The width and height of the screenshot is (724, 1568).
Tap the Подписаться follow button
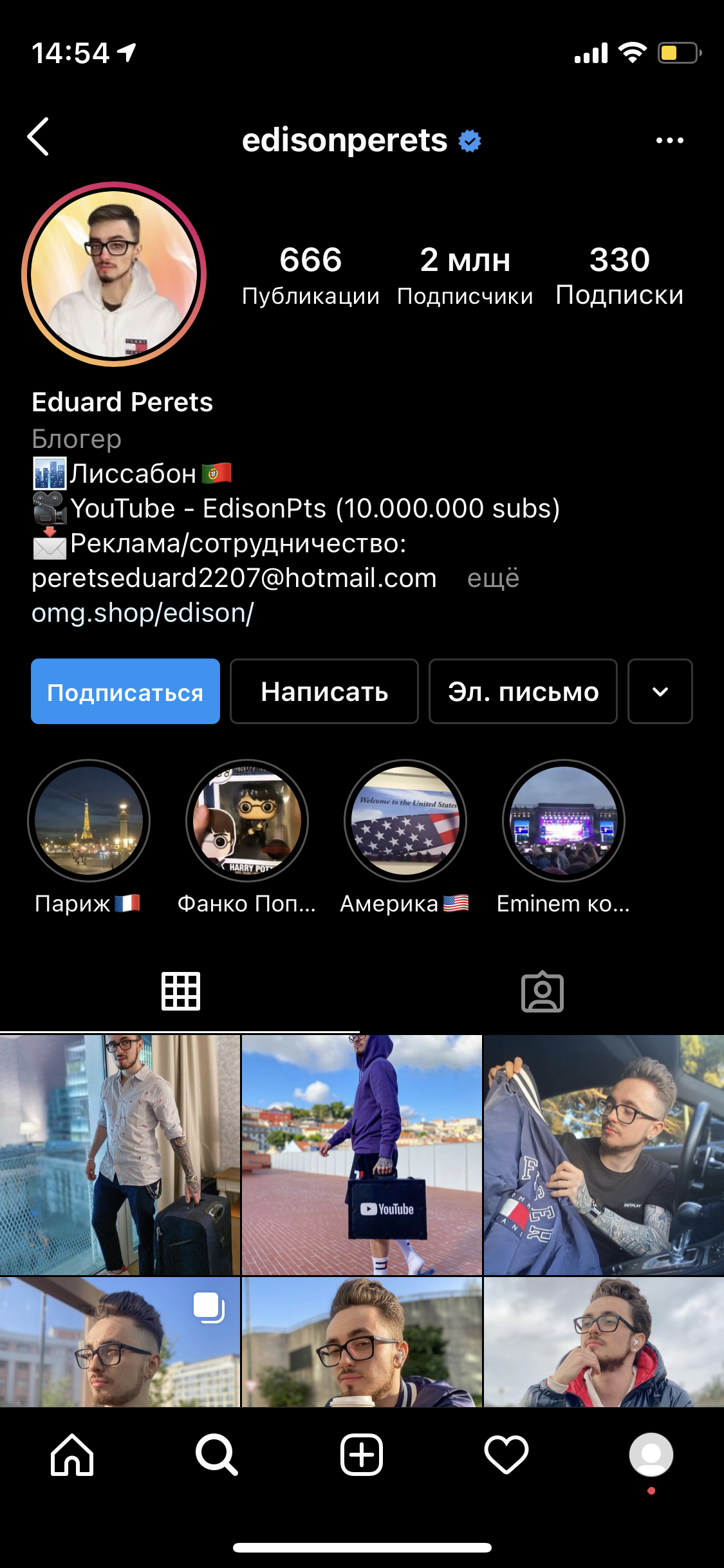click(125, 691)
